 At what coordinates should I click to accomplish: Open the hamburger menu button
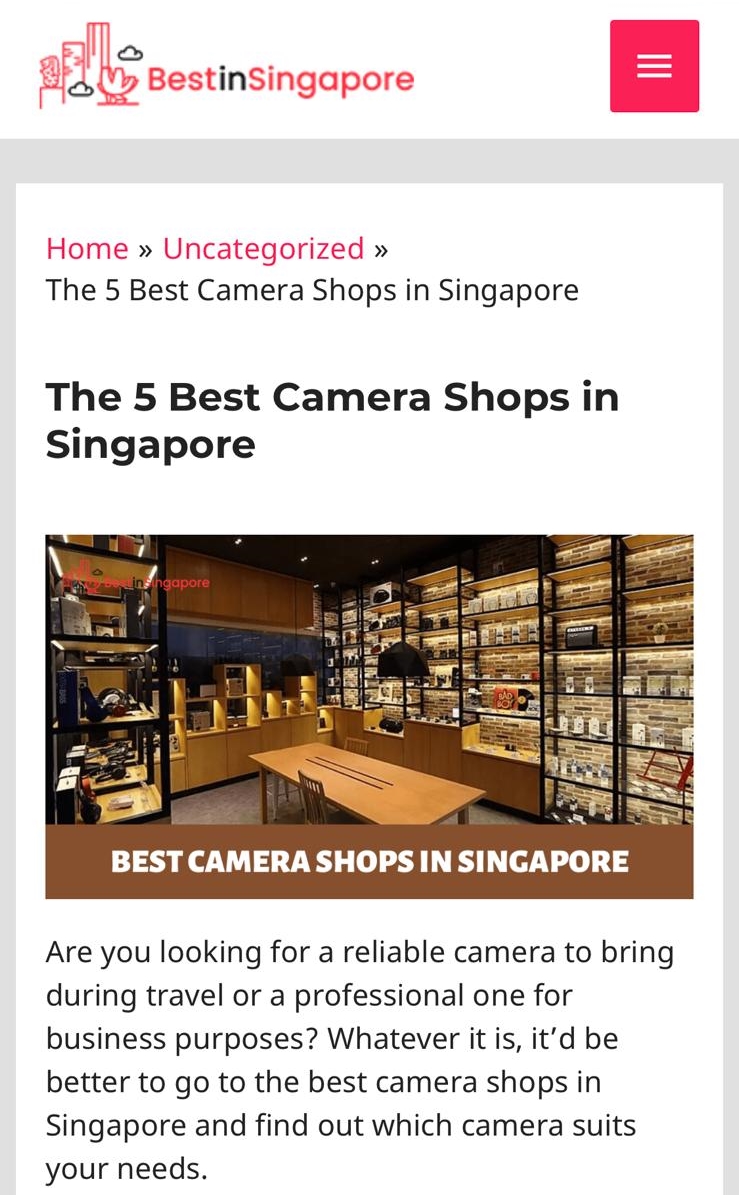pyautogui.click(x=654, y=66)
